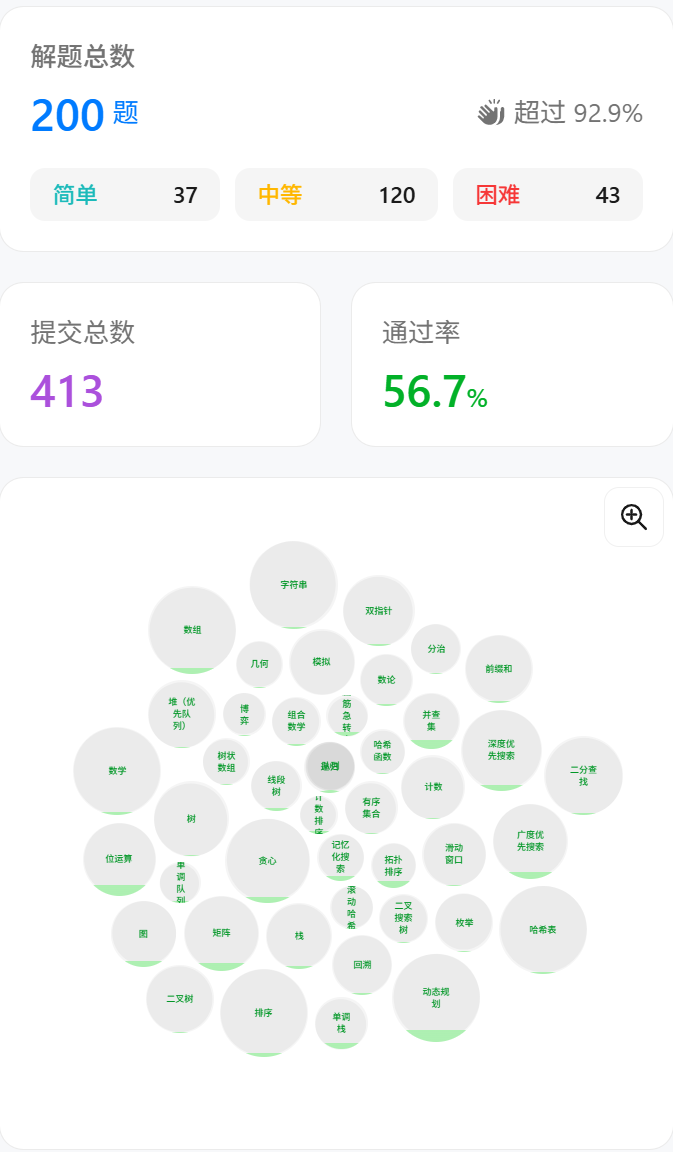Select the 困难 difficulty chip

click(x=547, y=195)
